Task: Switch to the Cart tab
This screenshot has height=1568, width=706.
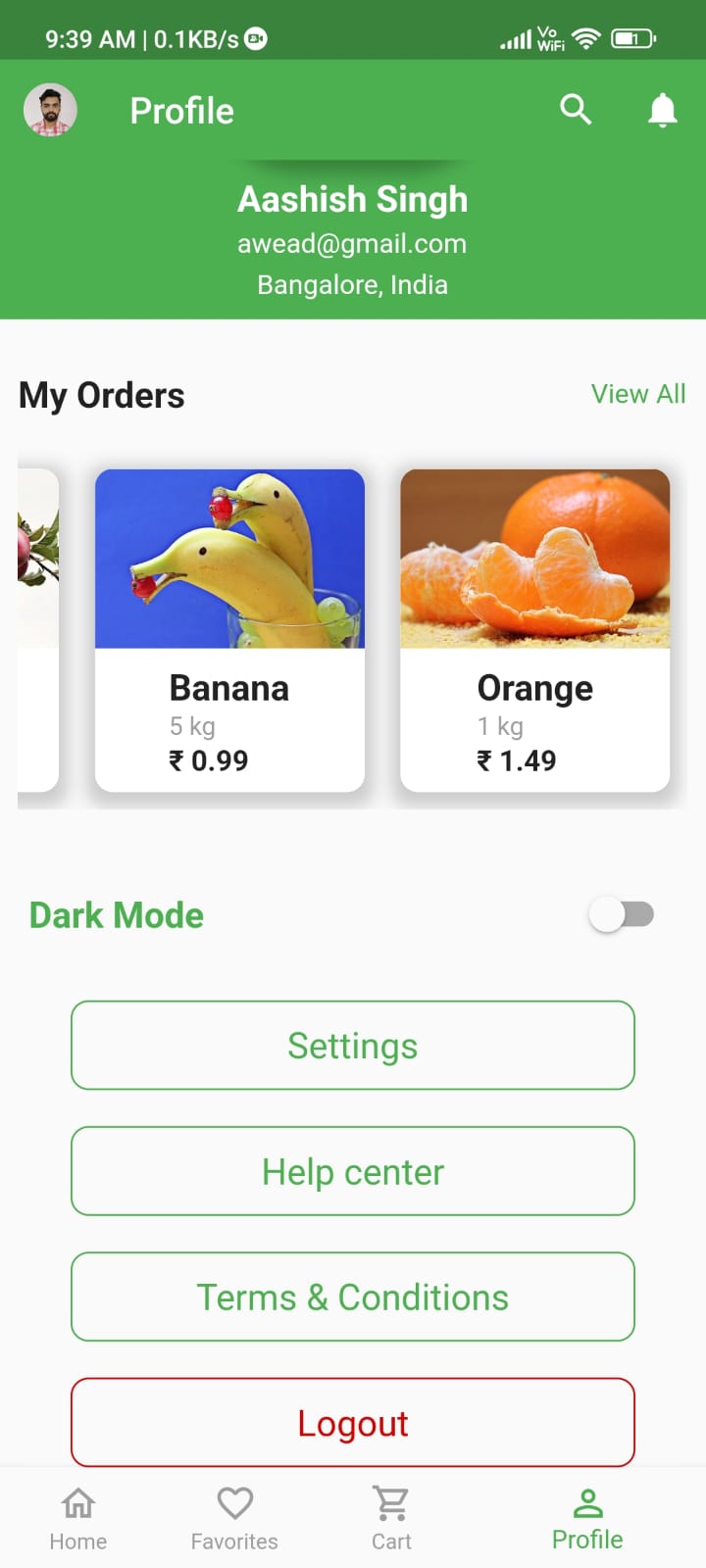Action: [391, 1518]
